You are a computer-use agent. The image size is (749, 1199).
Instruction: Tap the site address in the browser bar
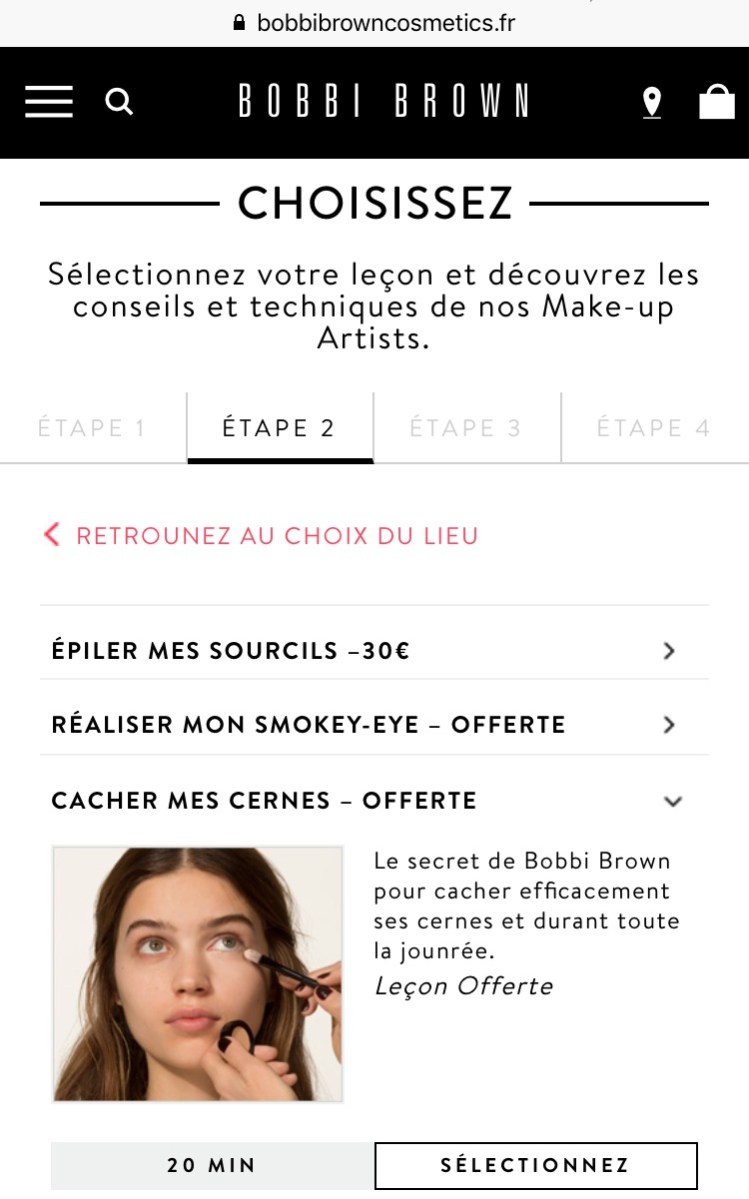385,22
